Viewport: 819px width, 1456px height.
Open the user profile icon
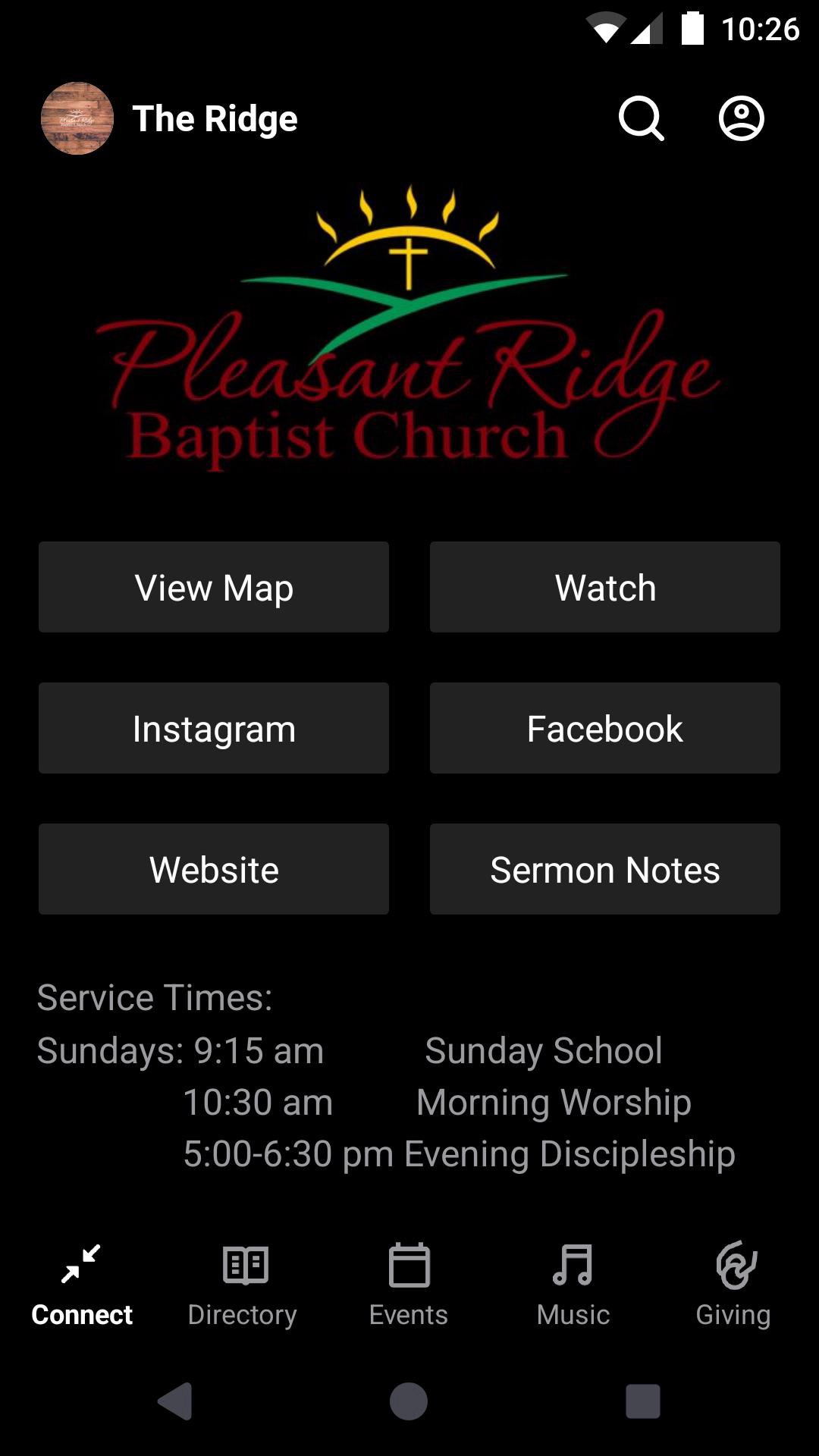741,118
